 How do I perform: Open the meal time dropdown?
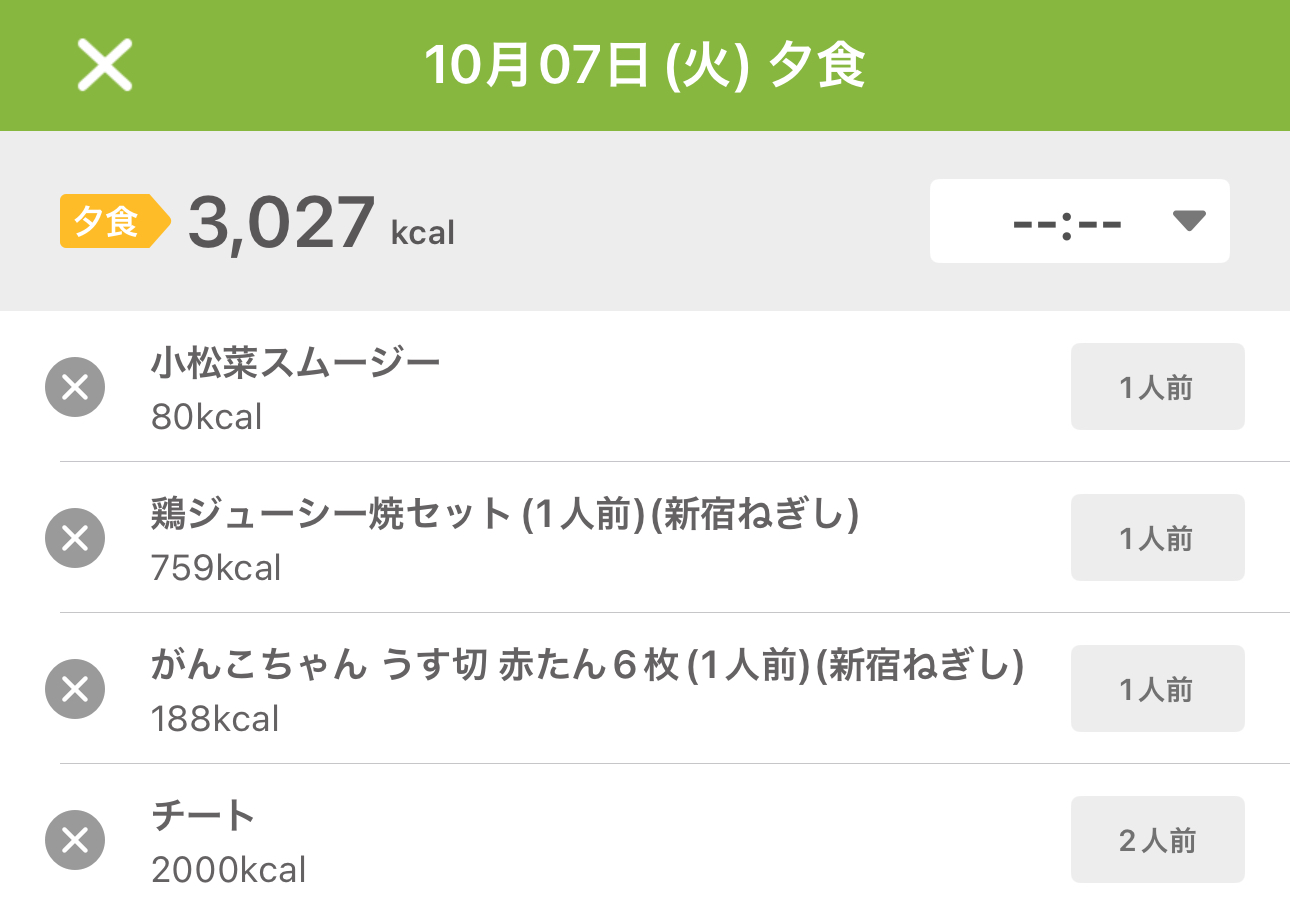[1079, 221]
